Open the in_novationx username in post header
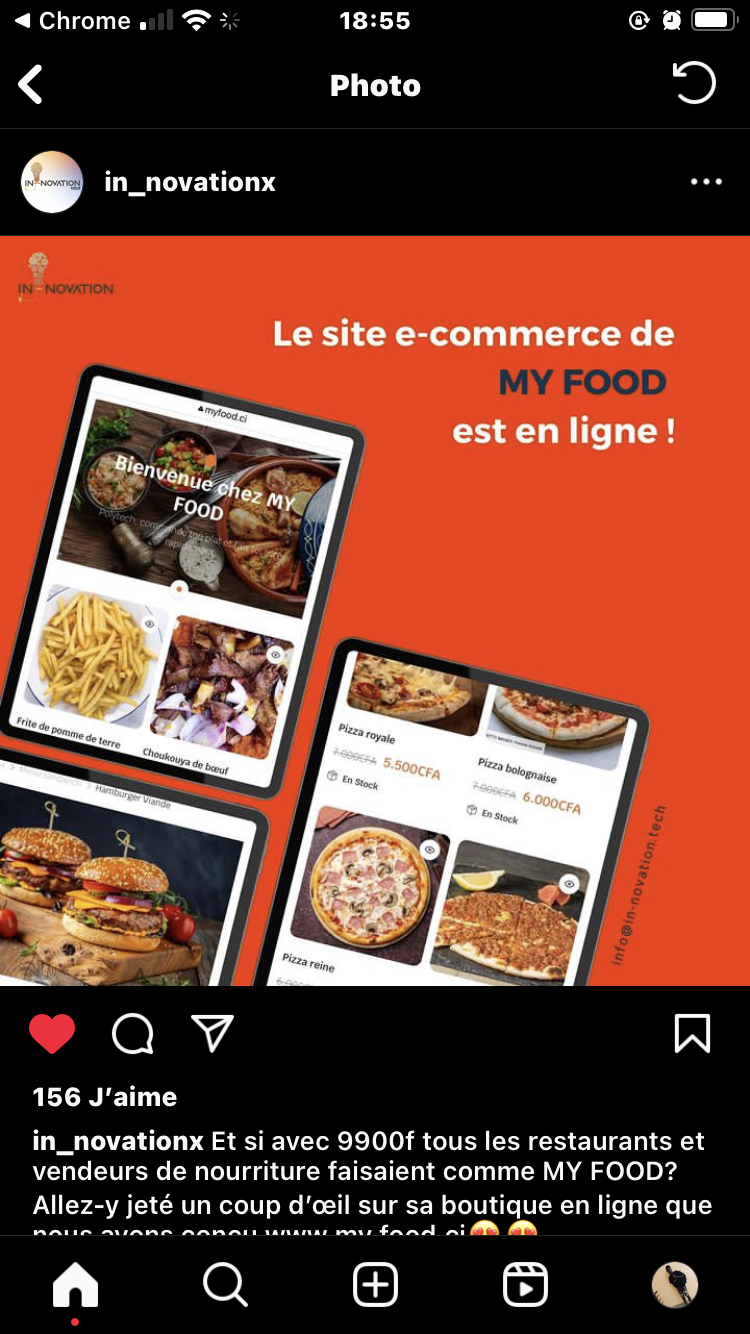Screen dimensions: 750x1334 tap(190, 182)
